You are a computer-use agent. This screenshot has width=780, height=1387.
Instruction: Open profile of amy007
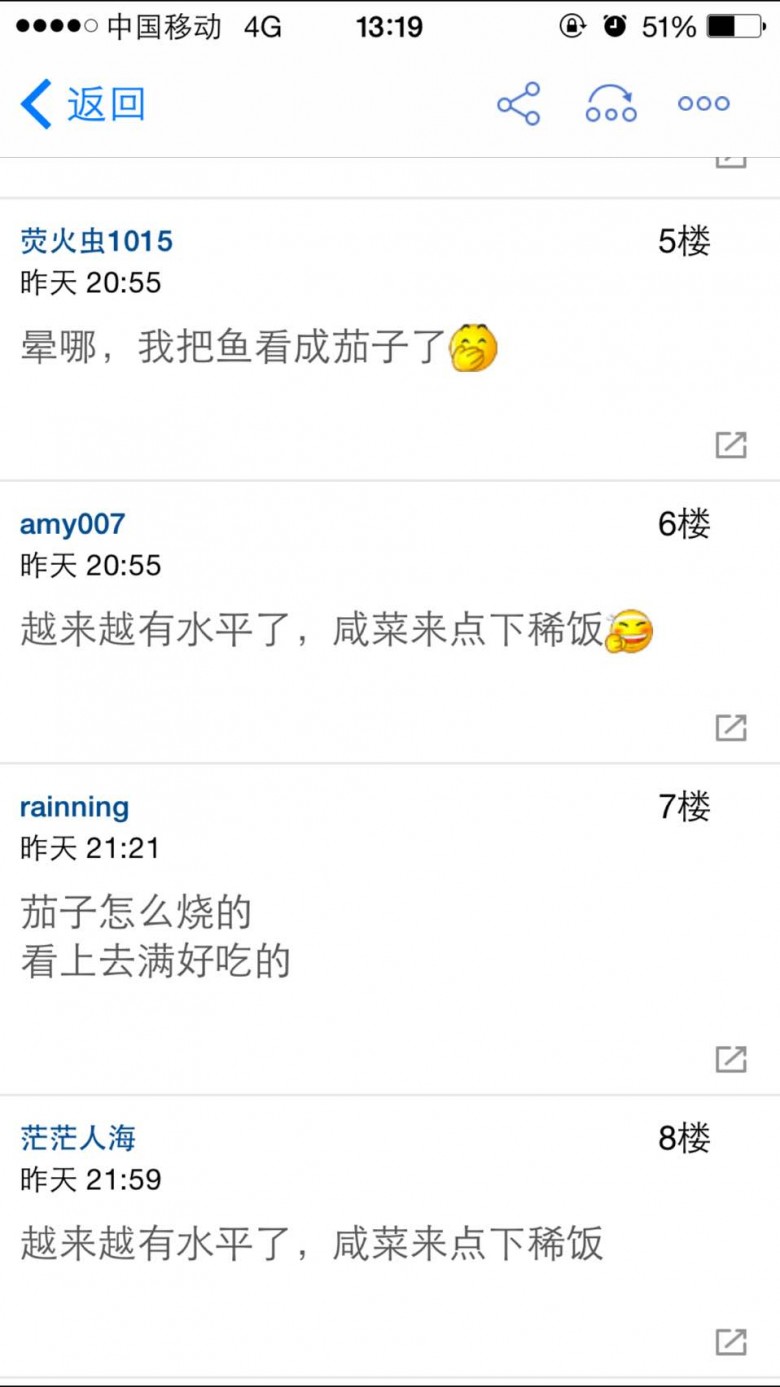[x=72, y=524]
